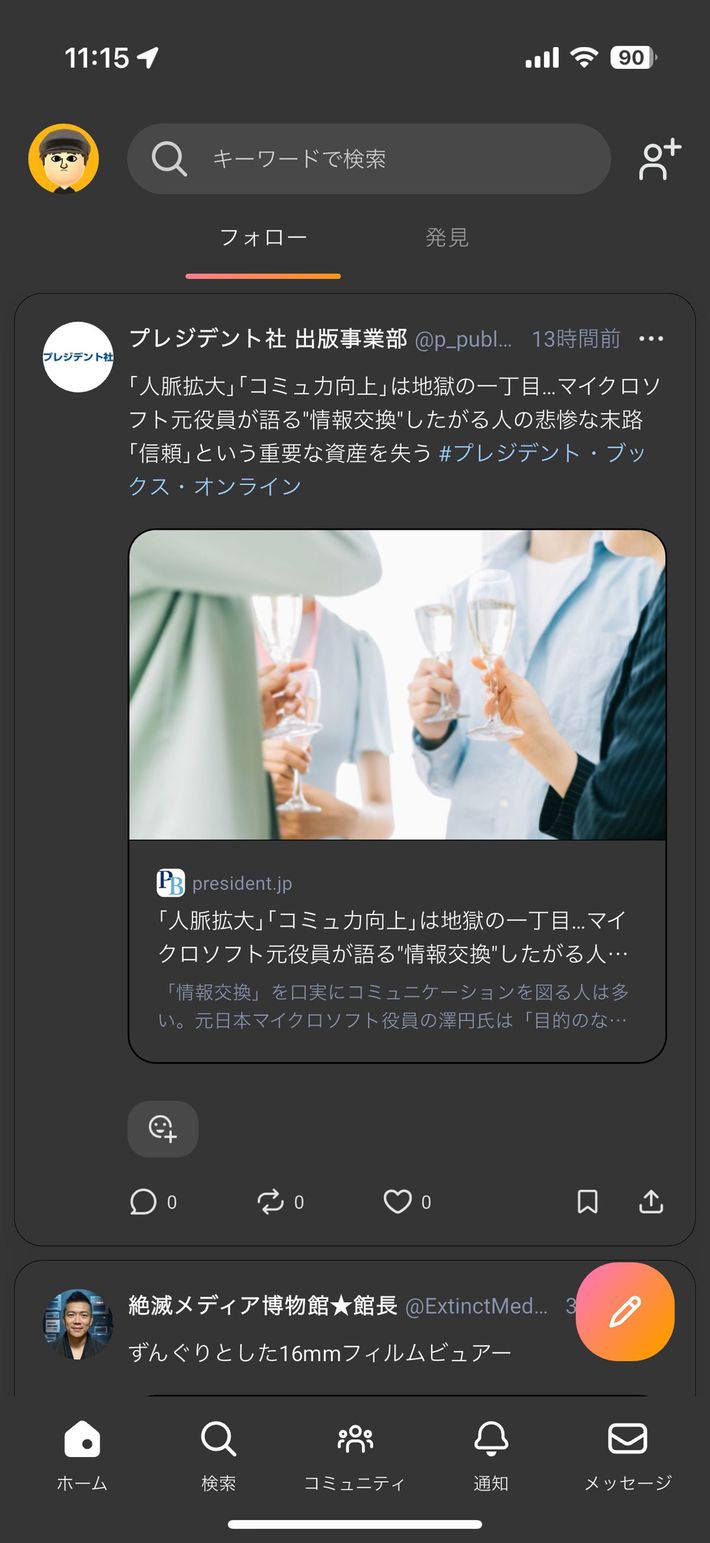Switch to the 発見 tab

coord(447,238)
